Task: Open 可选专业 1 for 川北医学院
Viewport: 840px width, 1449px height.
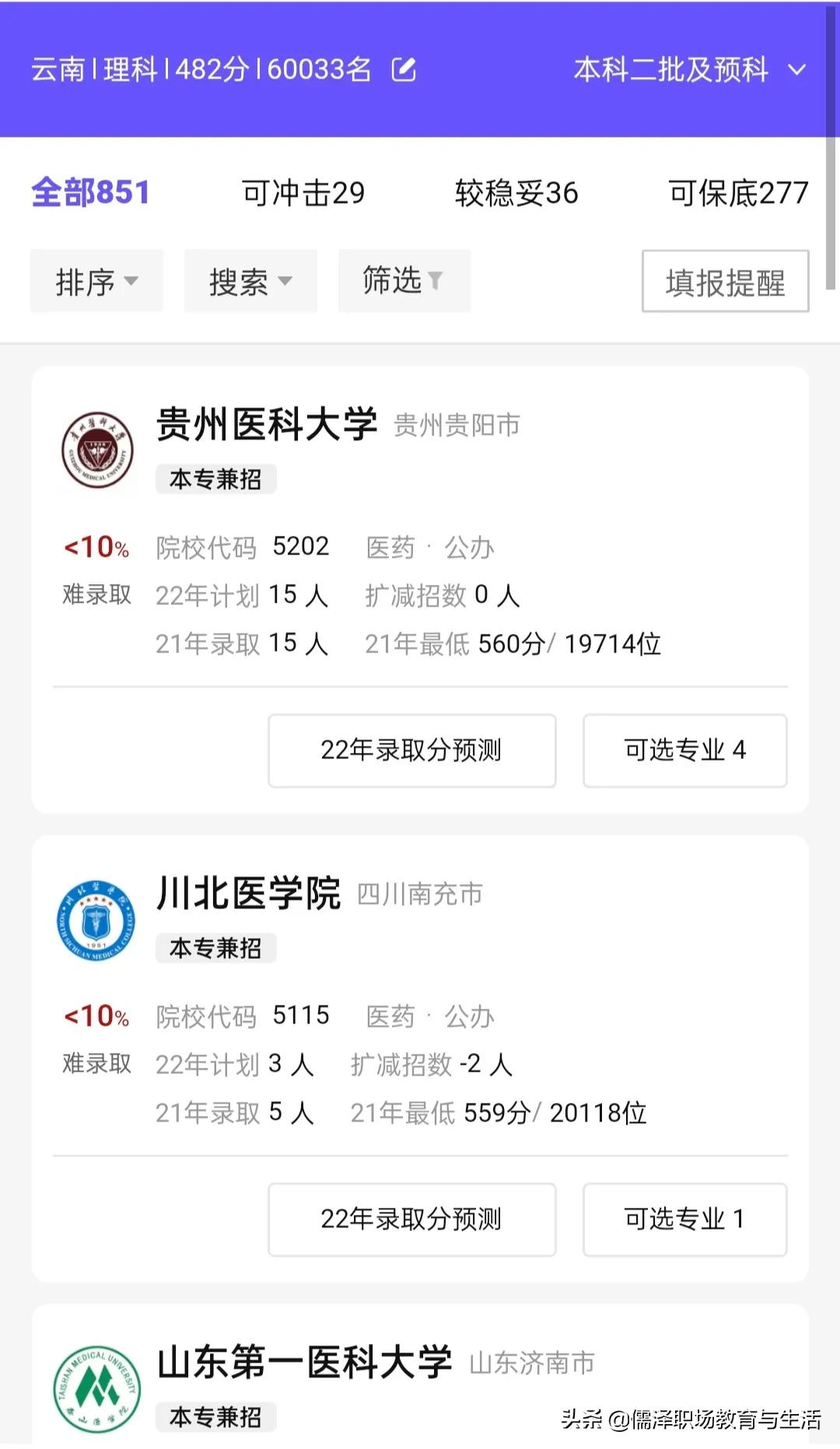Action: (x=684, y=1220)
